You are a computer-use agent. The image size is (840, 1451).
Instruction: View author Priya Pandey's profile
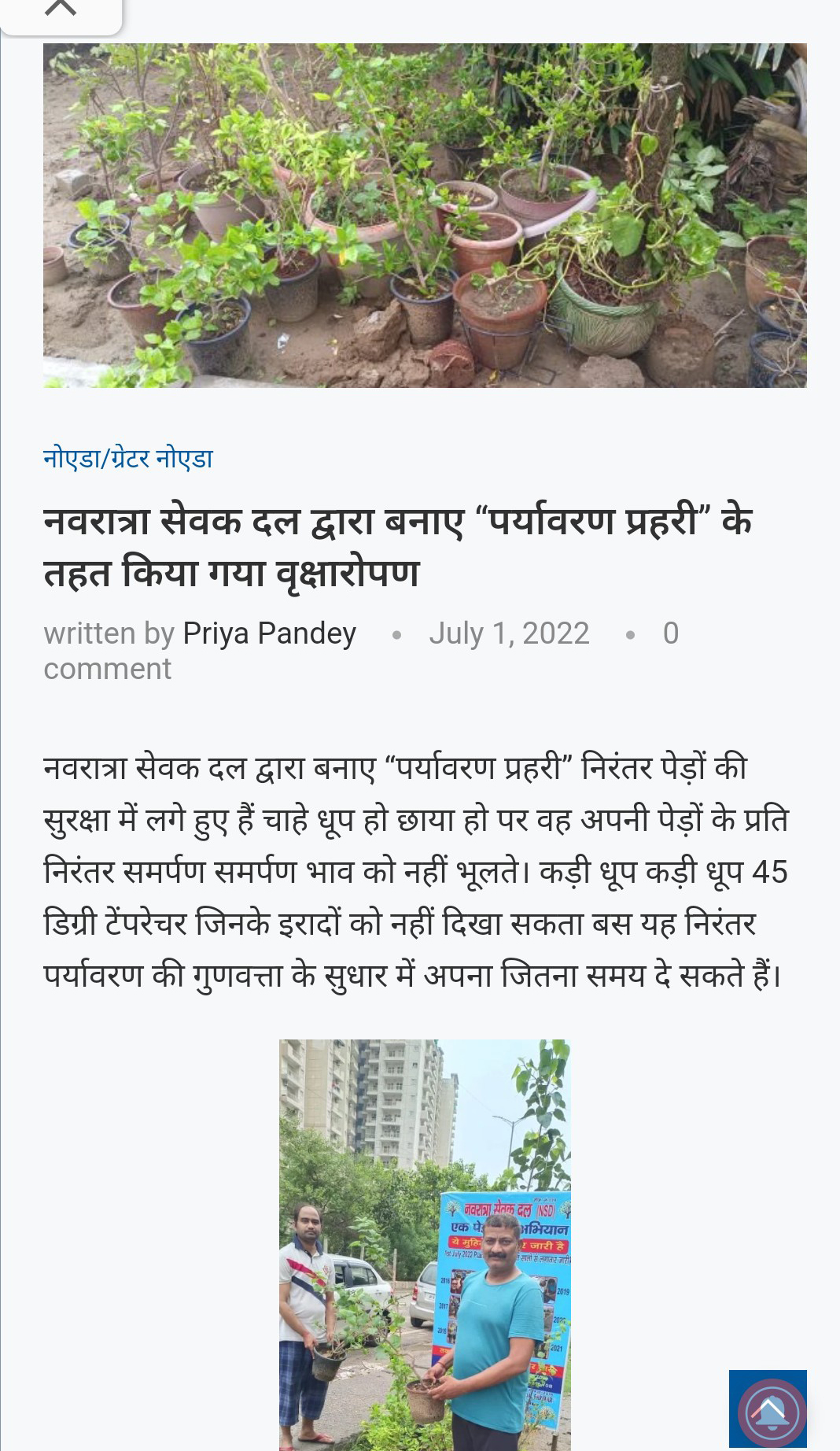(x=269, y=633)
